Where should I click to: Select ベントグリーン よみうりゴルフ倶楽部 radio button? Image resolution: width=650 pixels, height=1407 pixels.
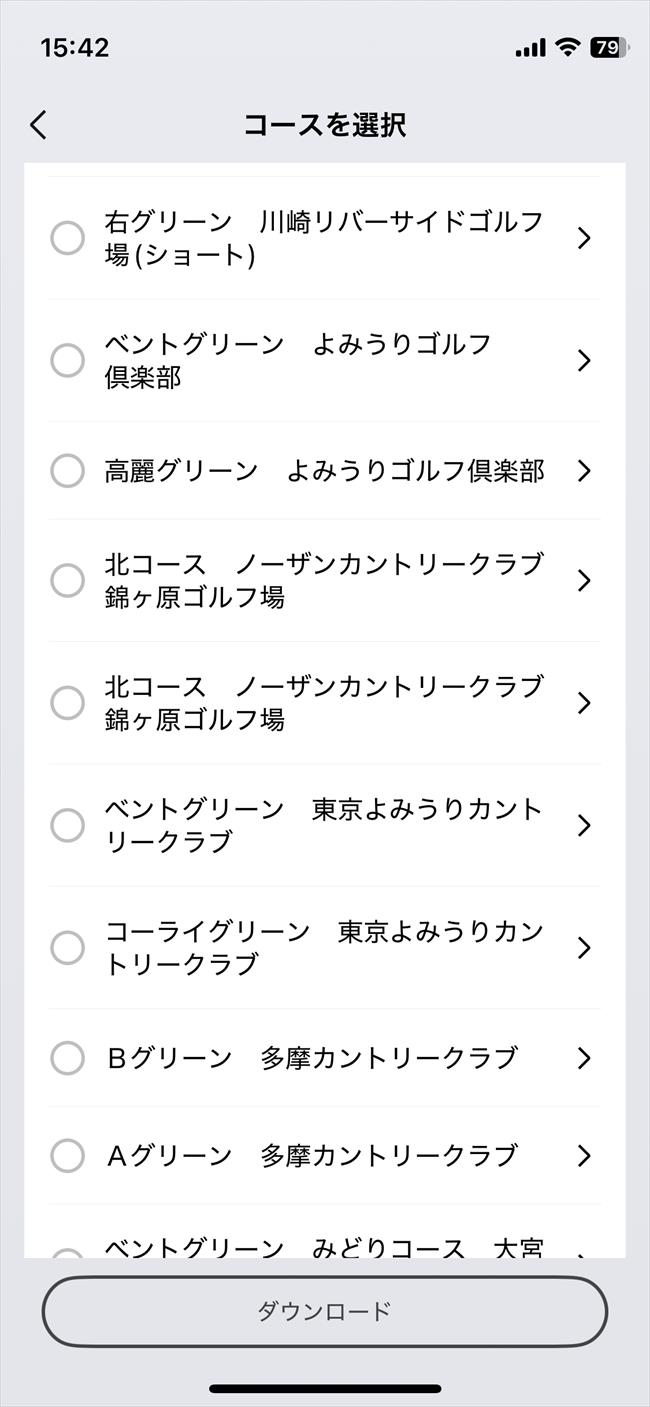tap(67, 360)
